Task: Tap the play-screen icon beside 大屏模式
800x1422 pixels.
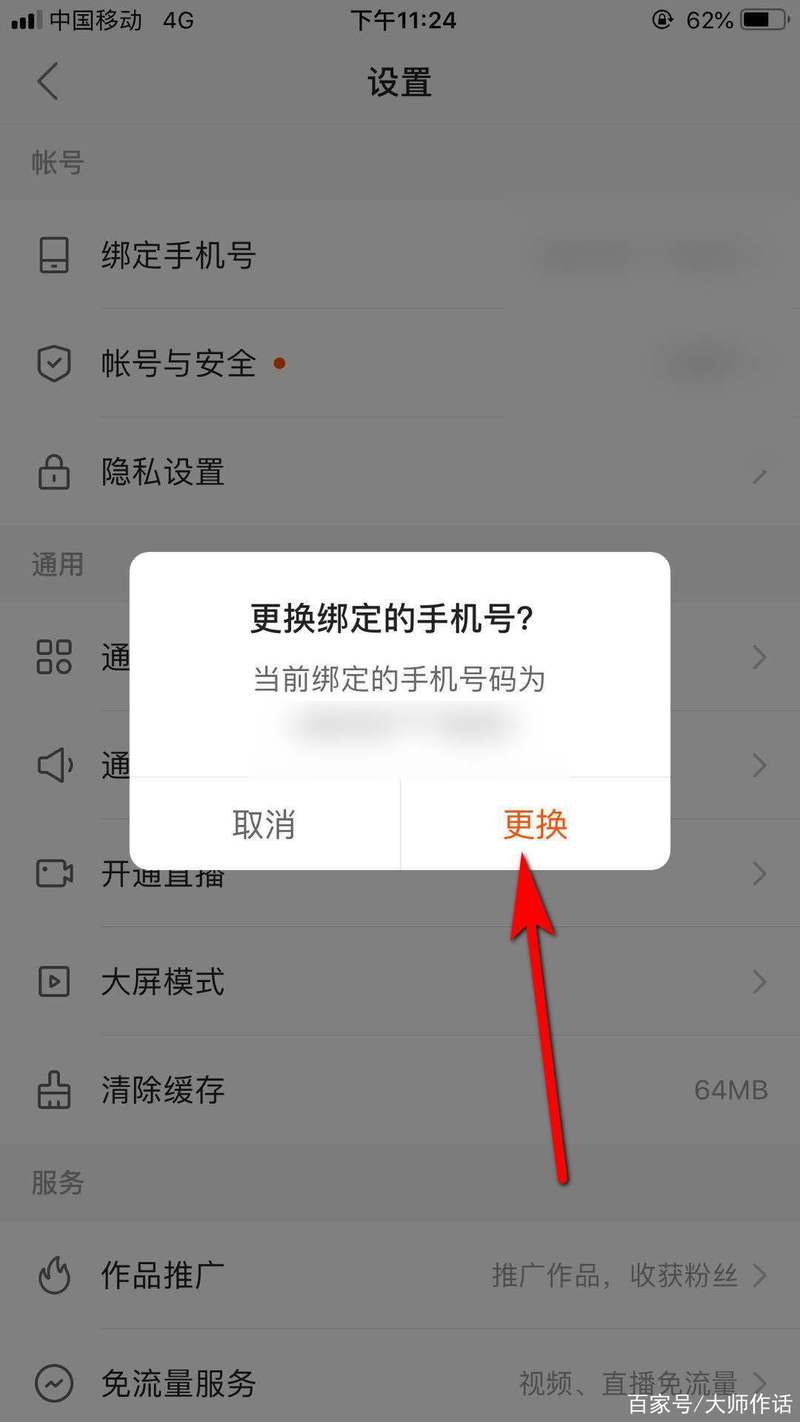Action: [x=53, y=982]
